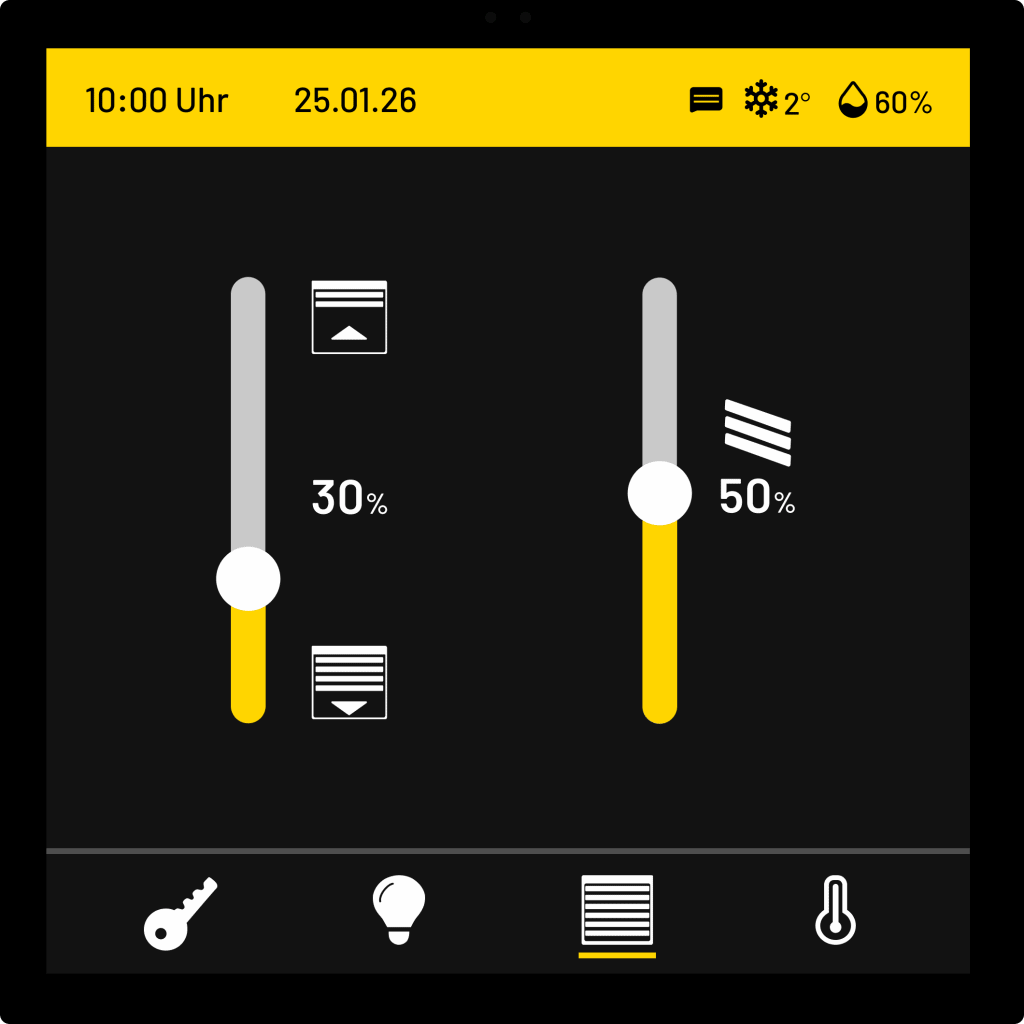Image resolution: width=1024 pixels, height=1024 pixels.
Task: Switch to the lighting bulb tab
Action: [x=399, y=908]
